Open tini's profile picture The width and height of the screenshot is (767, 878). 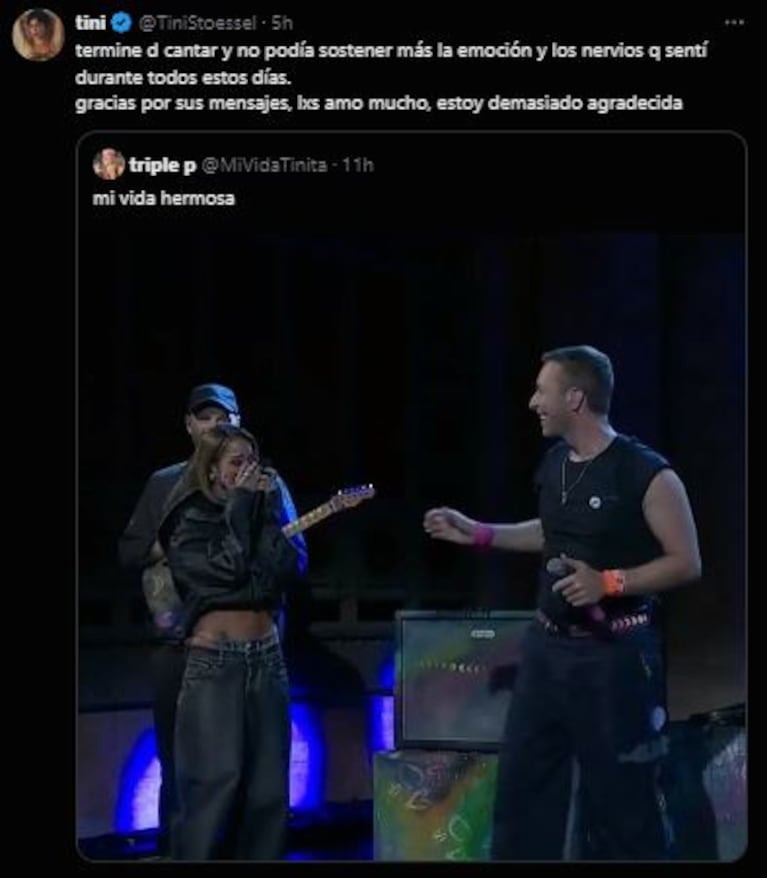click(x=38, y=34)
